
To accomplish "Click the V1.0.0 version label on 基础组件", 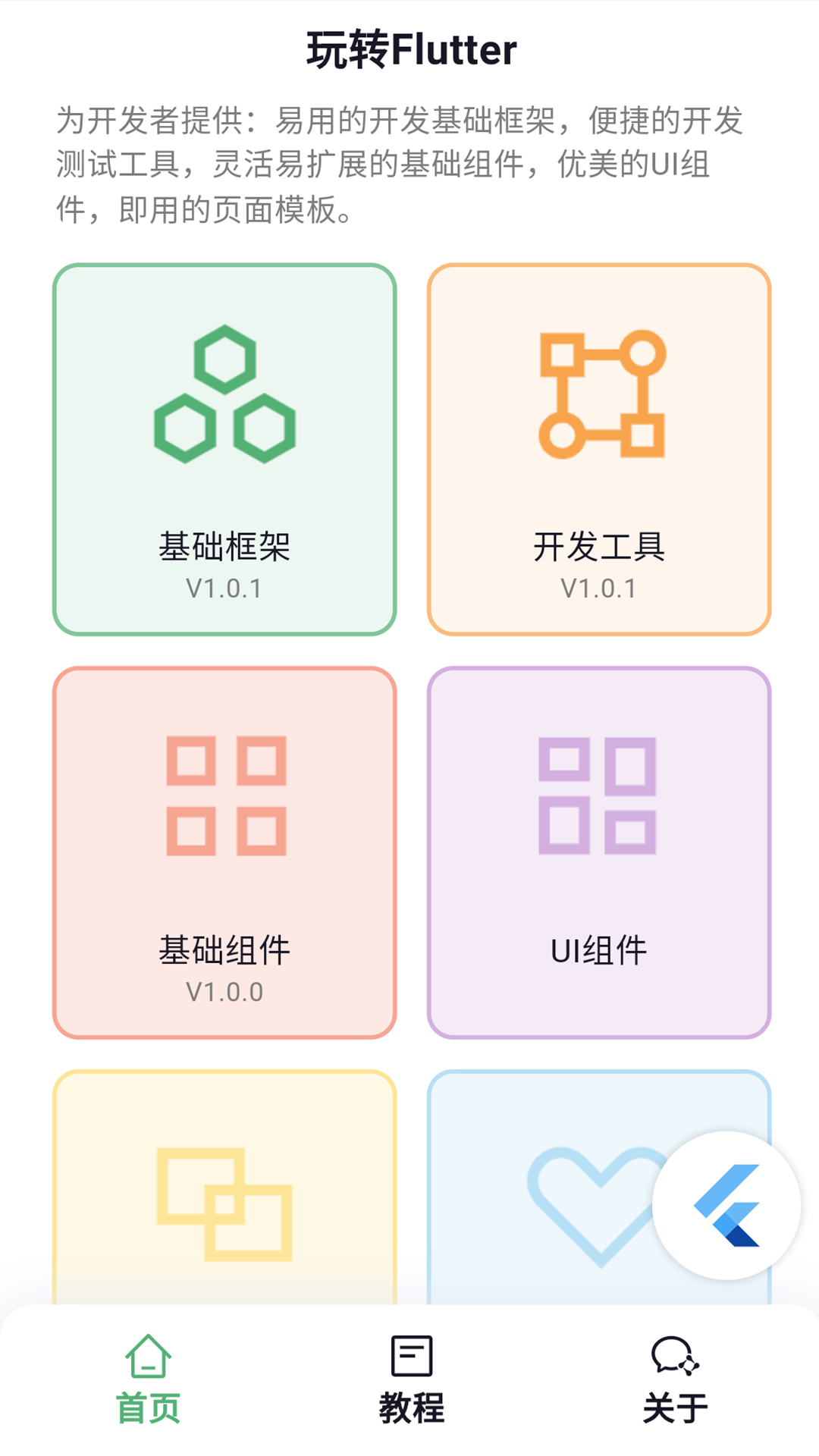I will point(224,990).
